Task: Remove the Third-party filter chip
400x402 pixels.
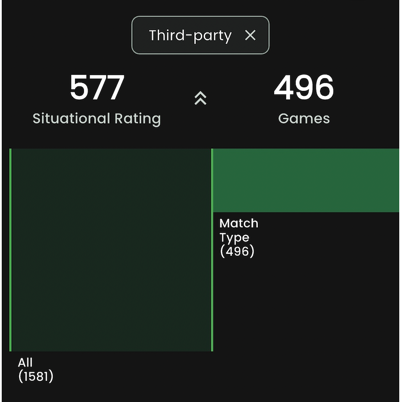Action: pyautogui.click(x=250, y=35)
